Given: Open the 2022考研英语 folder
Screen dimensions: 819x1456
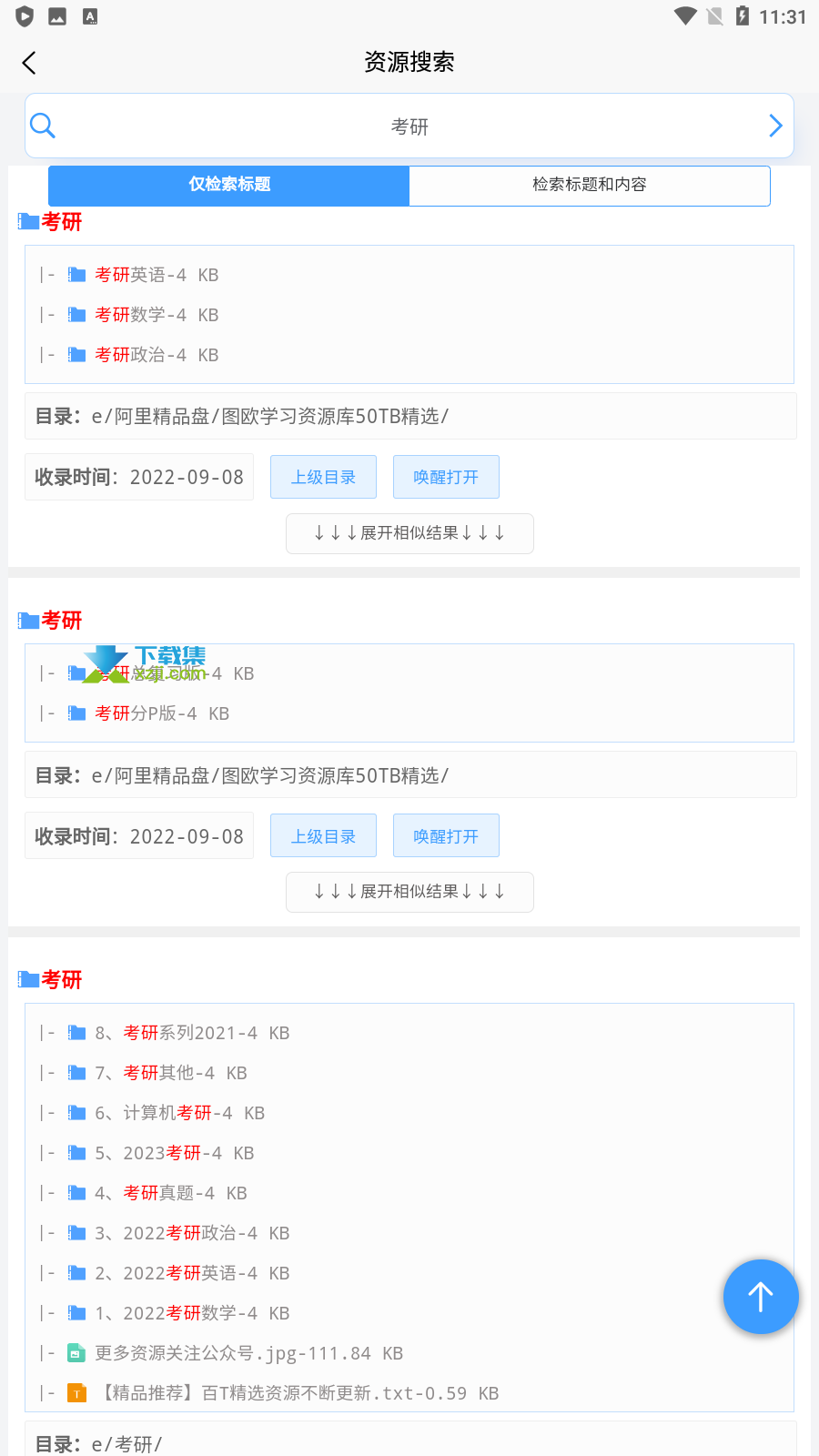Looking at the screenshot, I should click(x=192, y=1273).
